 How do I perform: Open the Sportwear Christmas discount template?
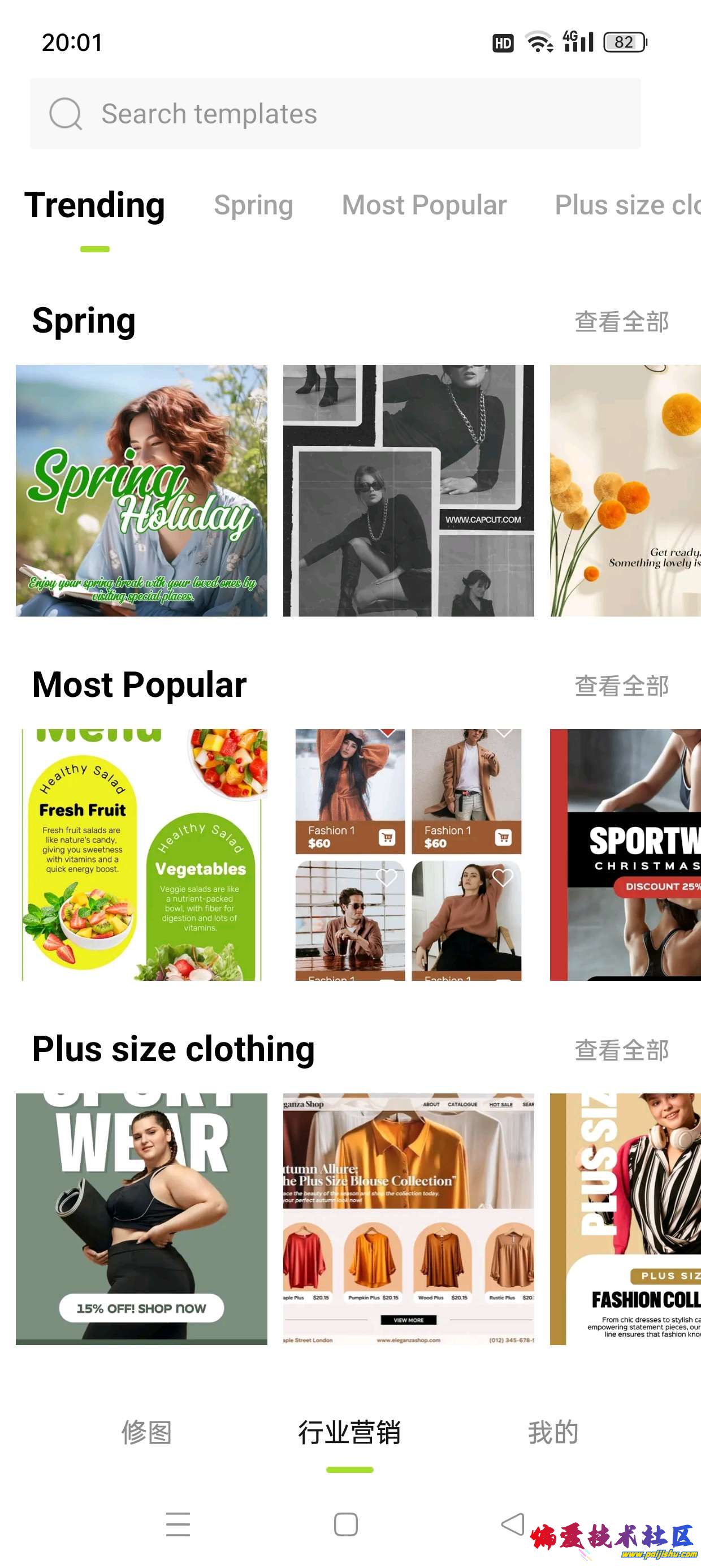tap(626, 855)
